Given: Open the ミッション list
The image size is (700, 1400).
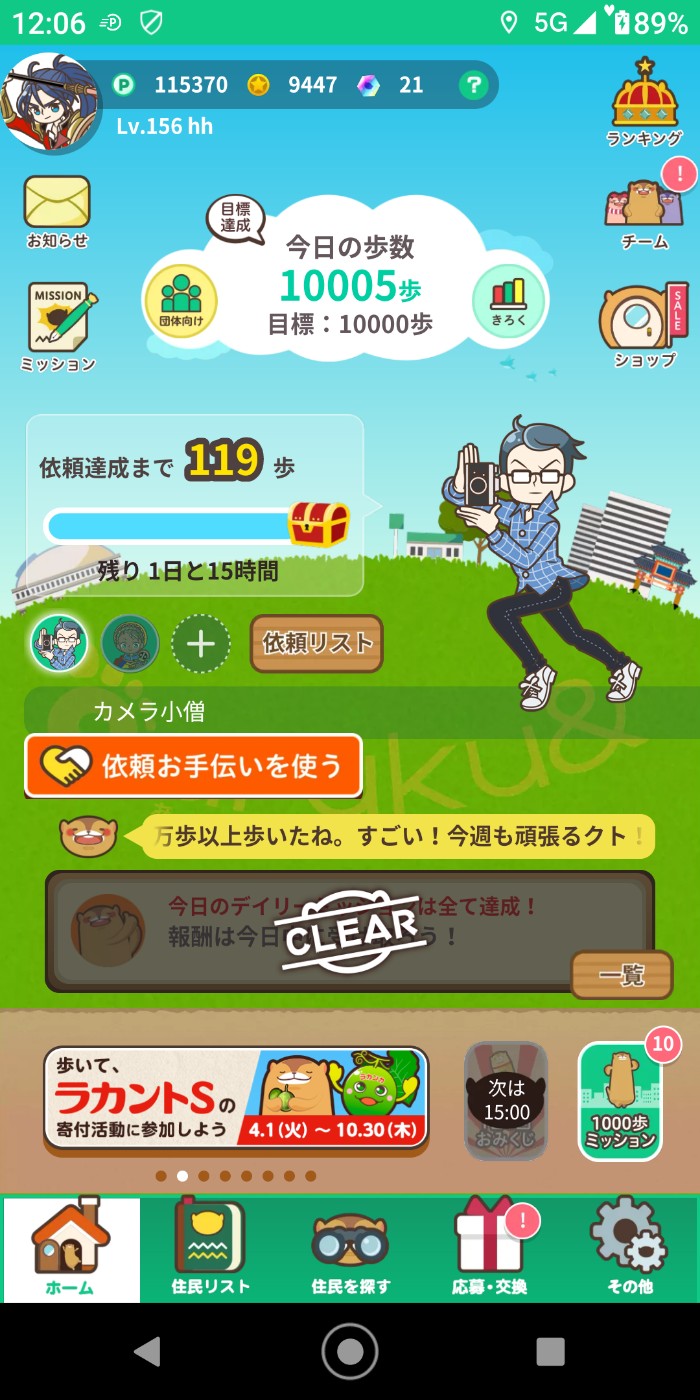Looking at the screenshot, I should click(58, 326).
